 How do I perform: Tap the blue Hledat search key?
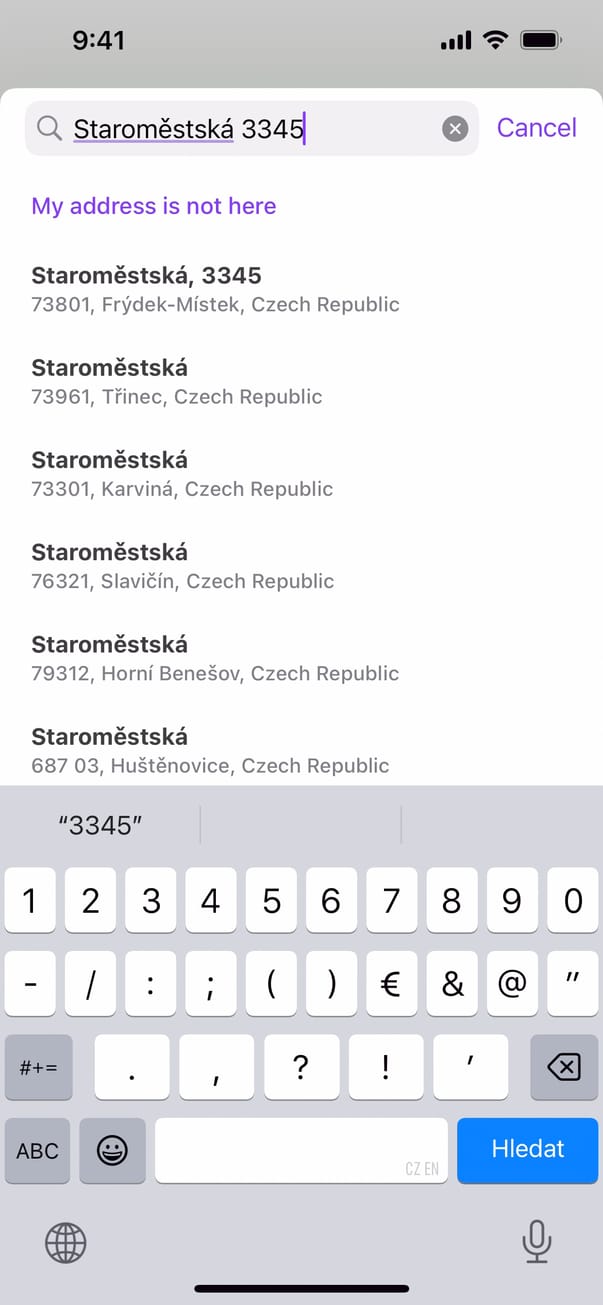(x=527, y=1150)
